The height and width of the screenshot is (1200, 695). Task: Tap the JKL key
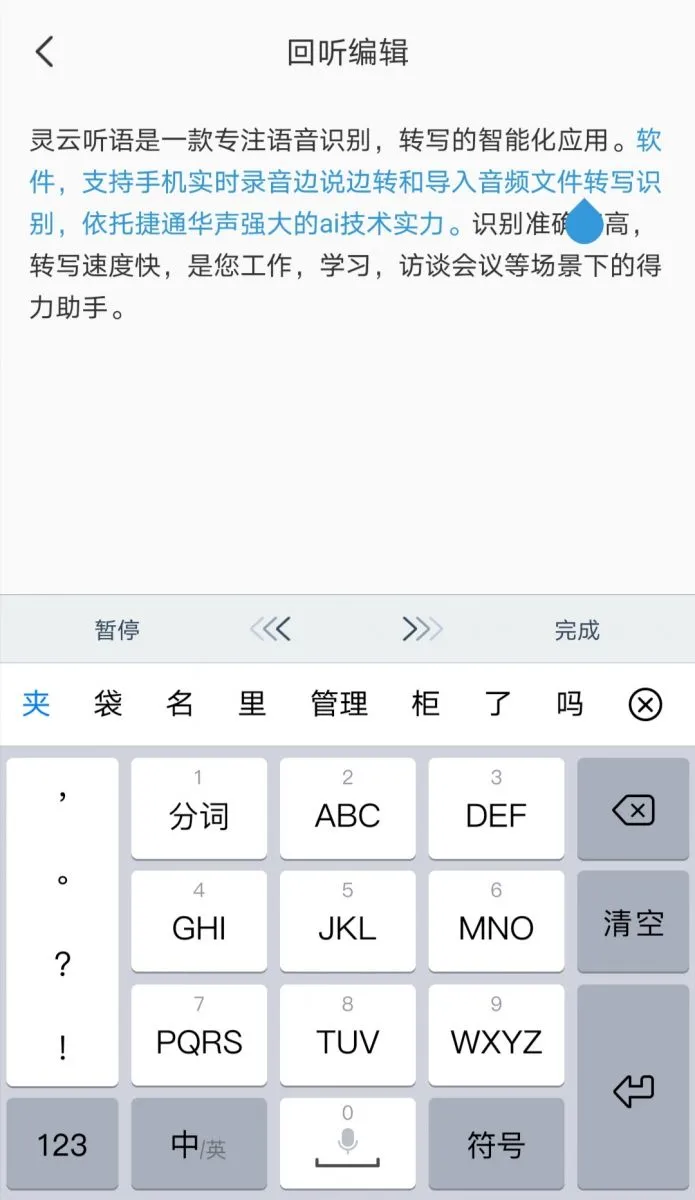347,921
